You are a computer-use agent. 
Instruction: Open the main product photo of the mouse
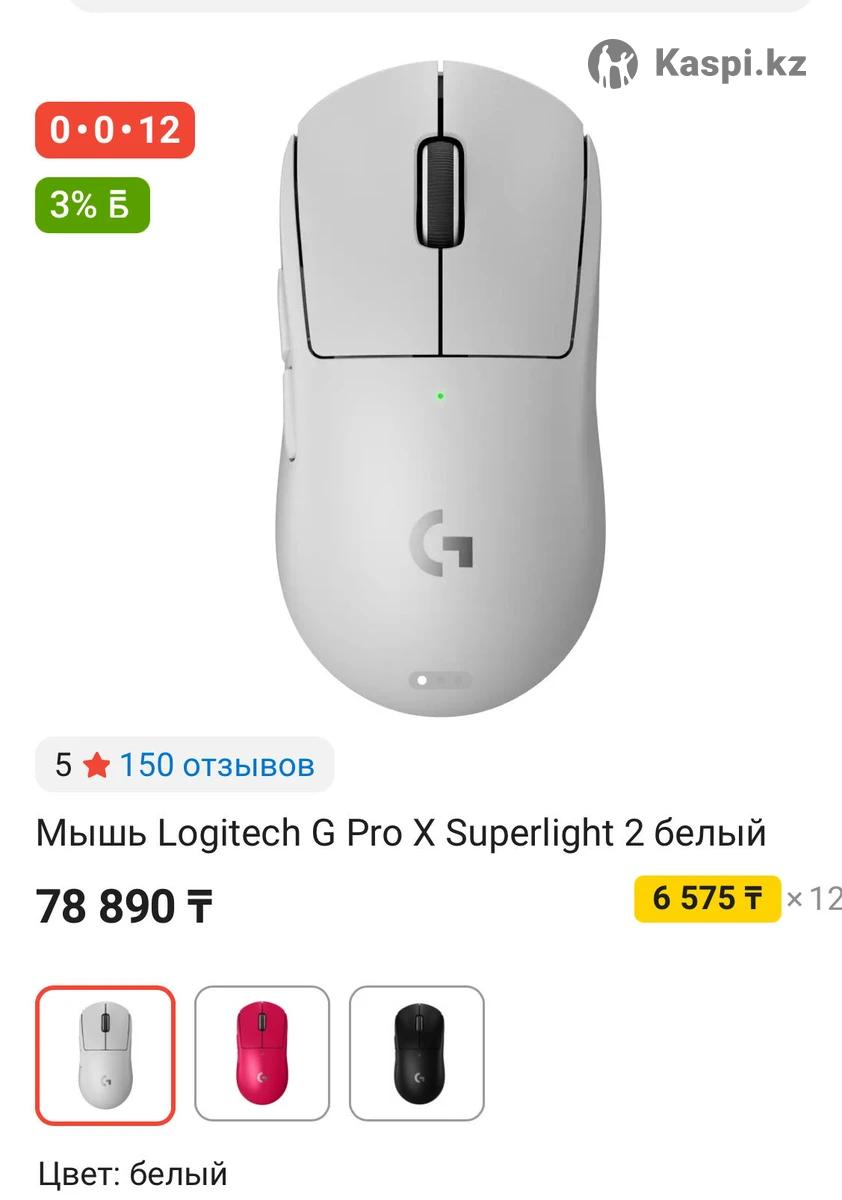pyautogui.click(x=440, y=390)
